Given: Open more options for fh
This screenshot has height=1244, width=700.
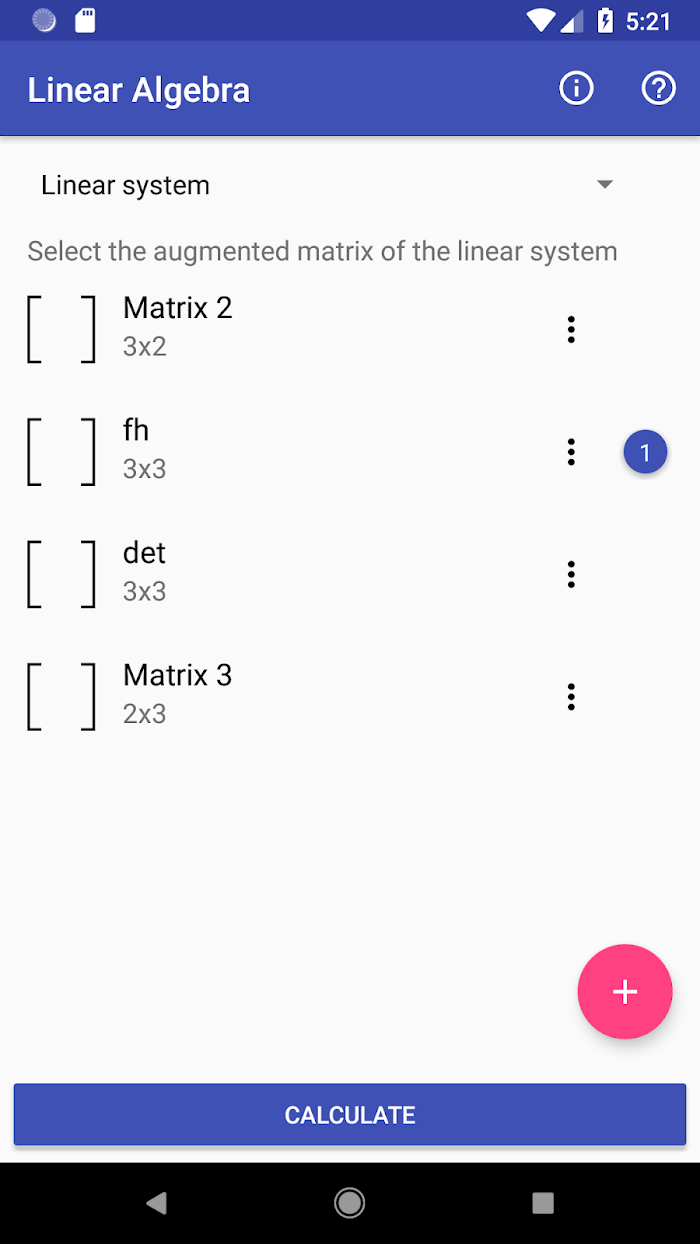Looking at the screenshot, I should 571,452.
